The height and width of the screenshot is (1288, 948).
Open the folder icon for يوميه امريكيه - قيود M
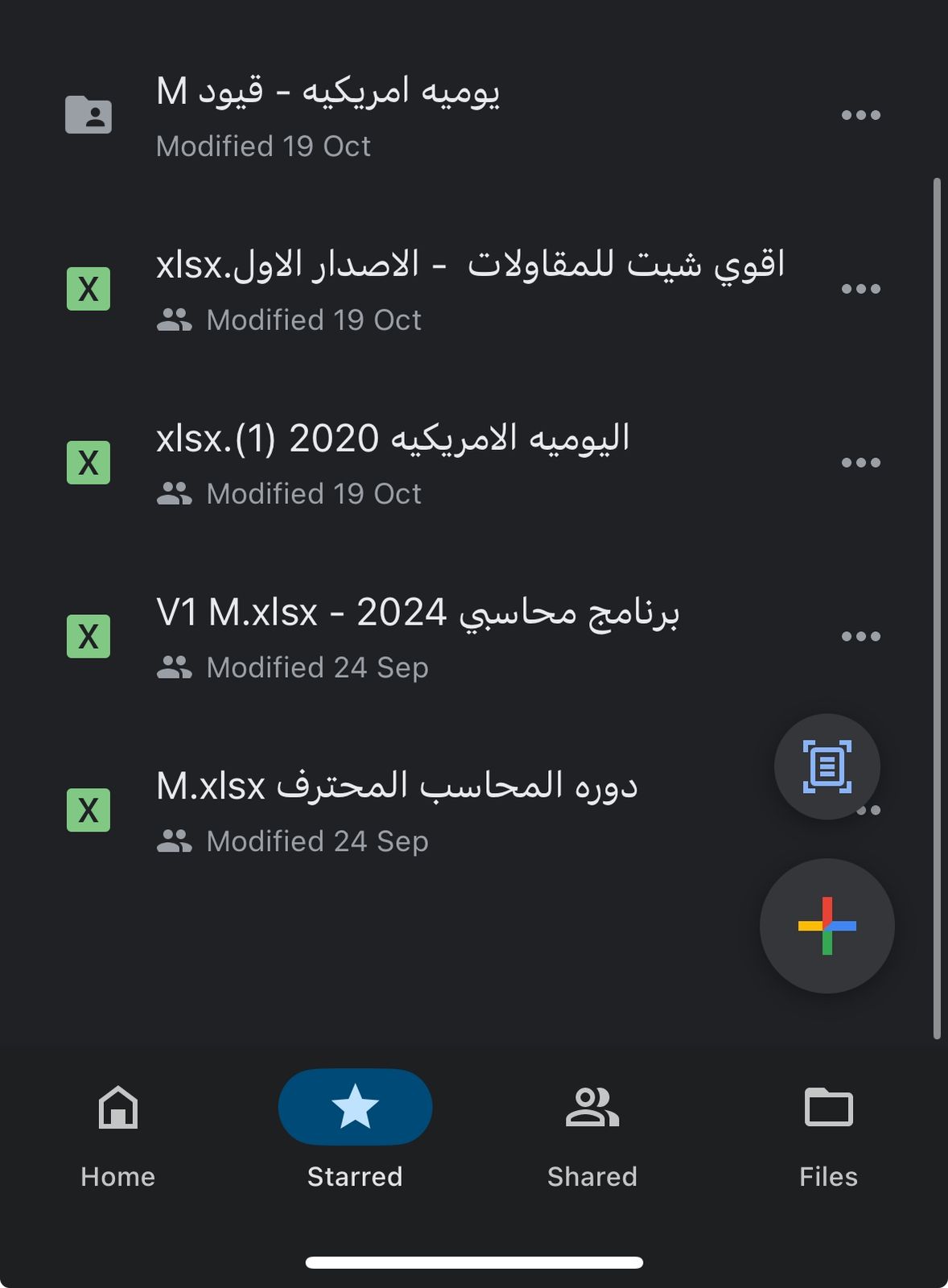[88, 115]
